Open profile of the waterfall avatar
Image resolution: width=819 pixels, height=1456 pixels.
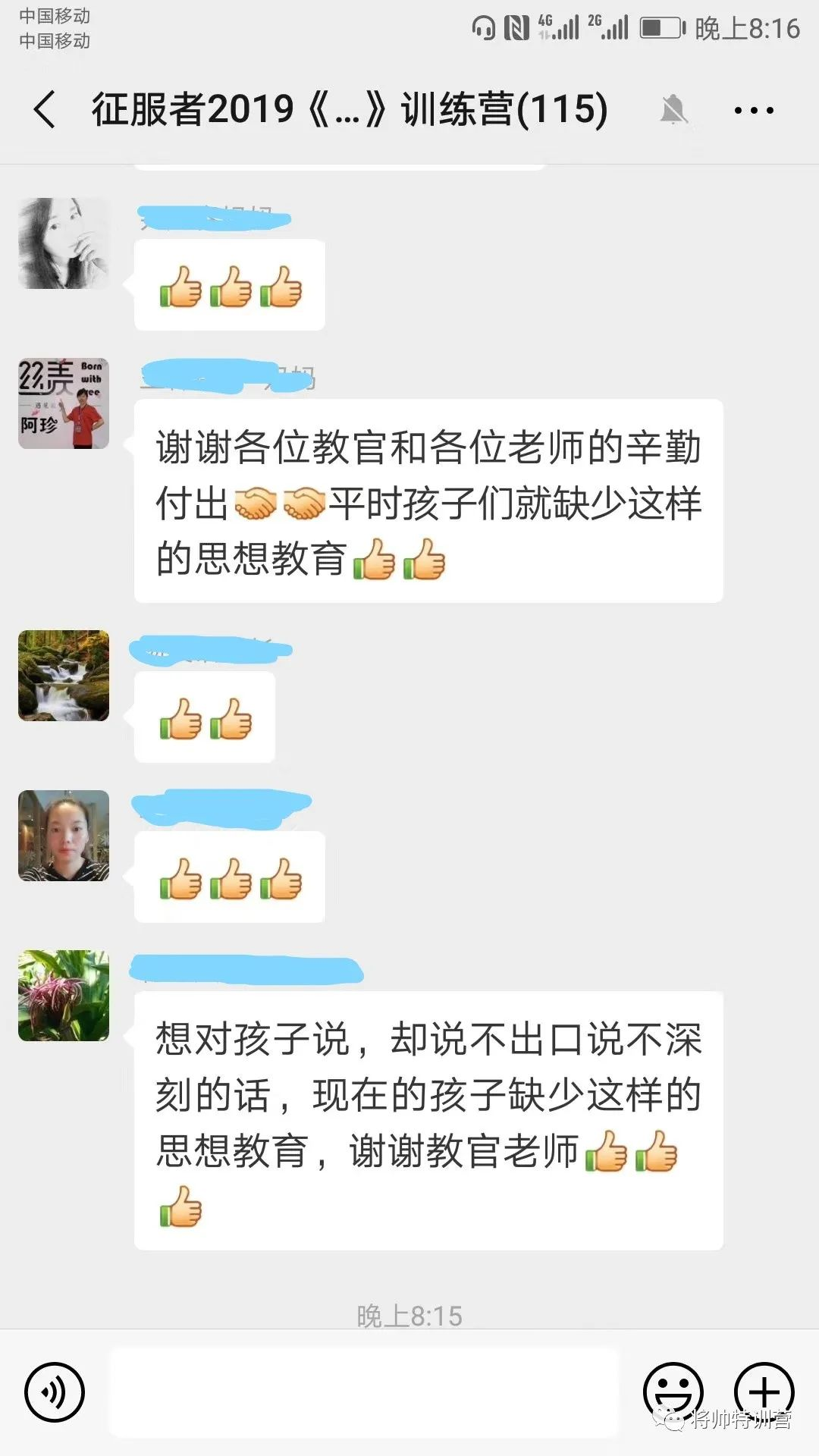coord(64,676)
